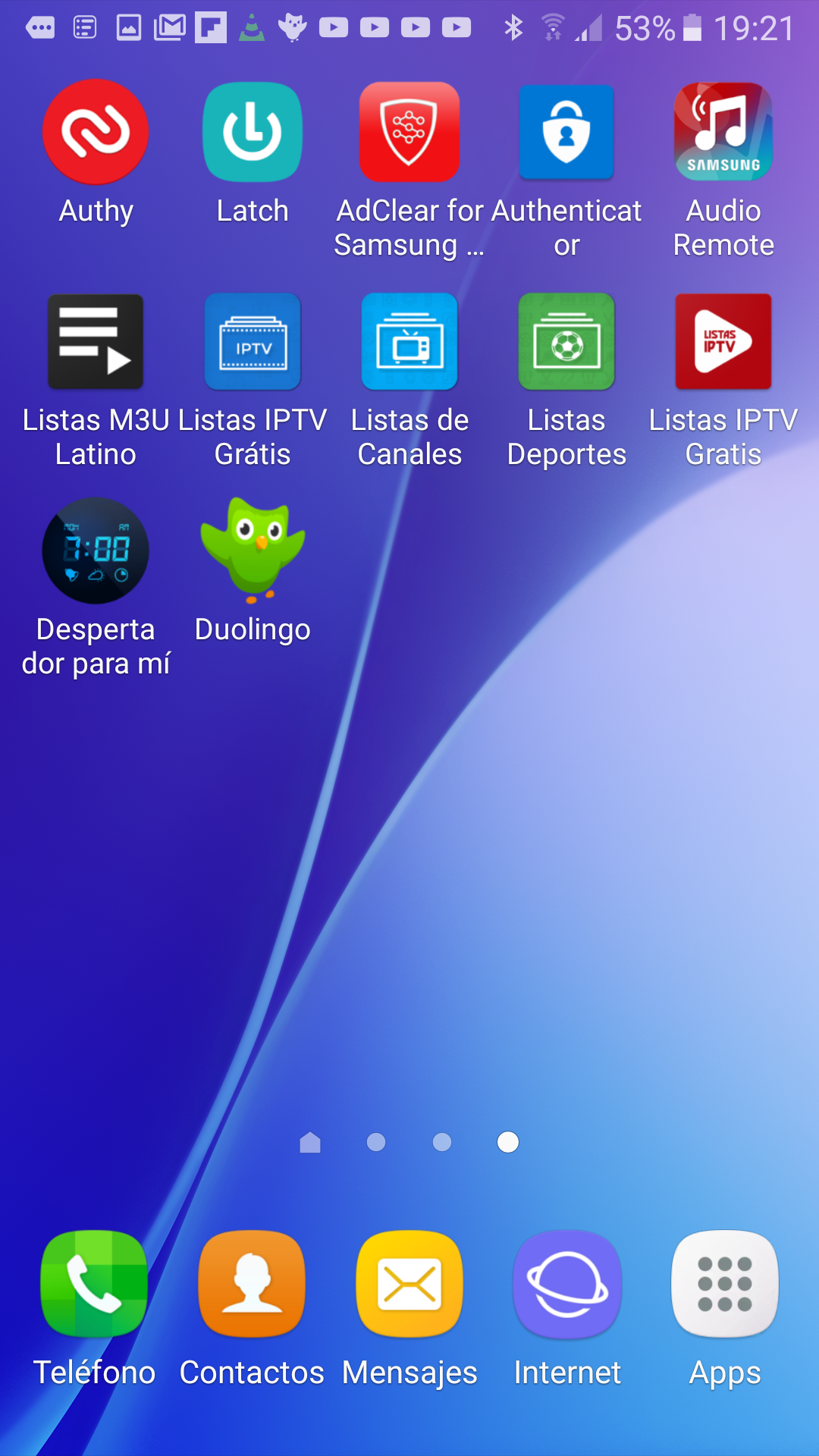Go to the home page indicator
This screenshot has width=819, height=1456.
point(310,1142)
